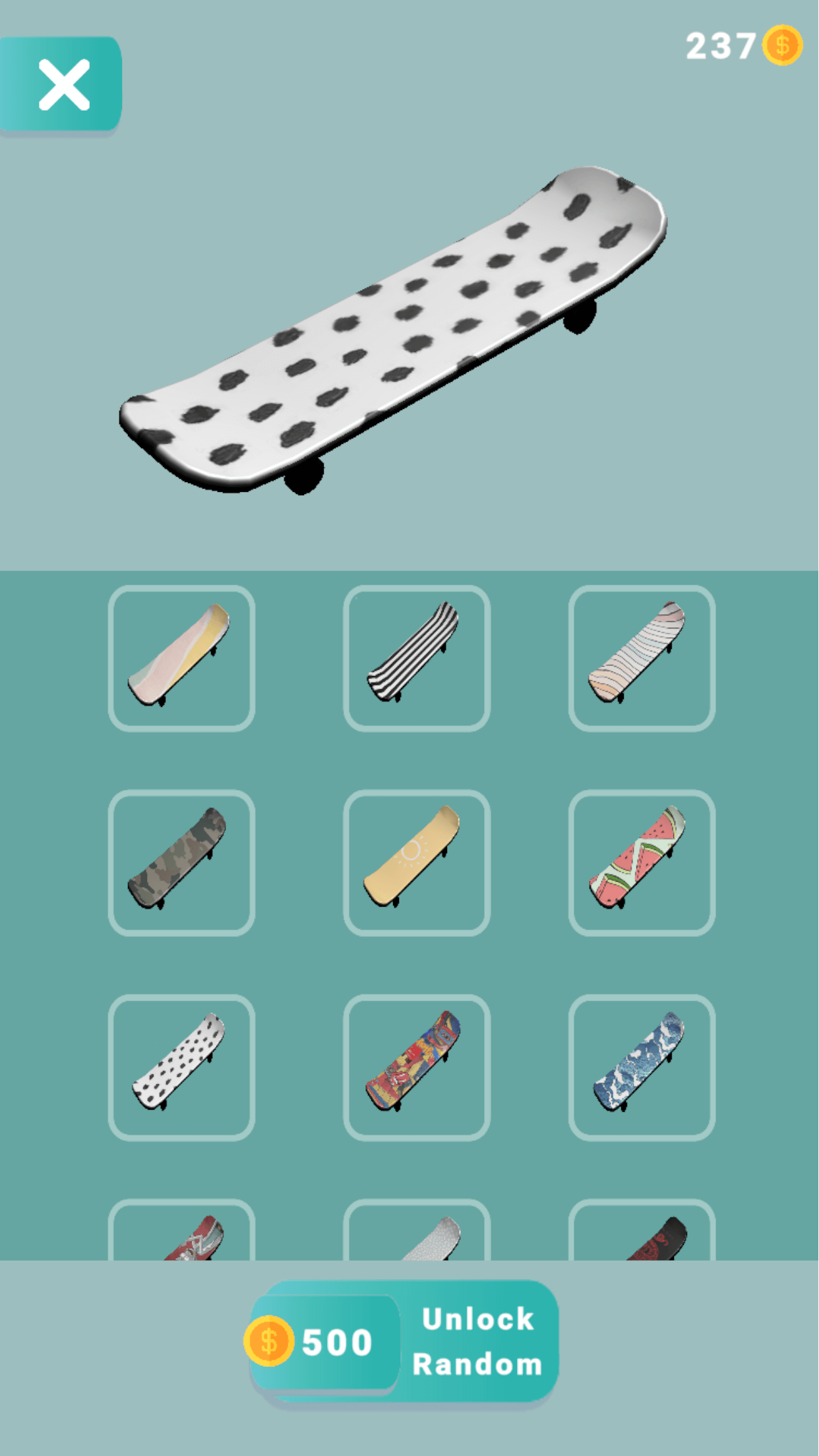Pick the wavy pastel lines skateboard
The image size is (819, 1456).
[x=641, y=658]
